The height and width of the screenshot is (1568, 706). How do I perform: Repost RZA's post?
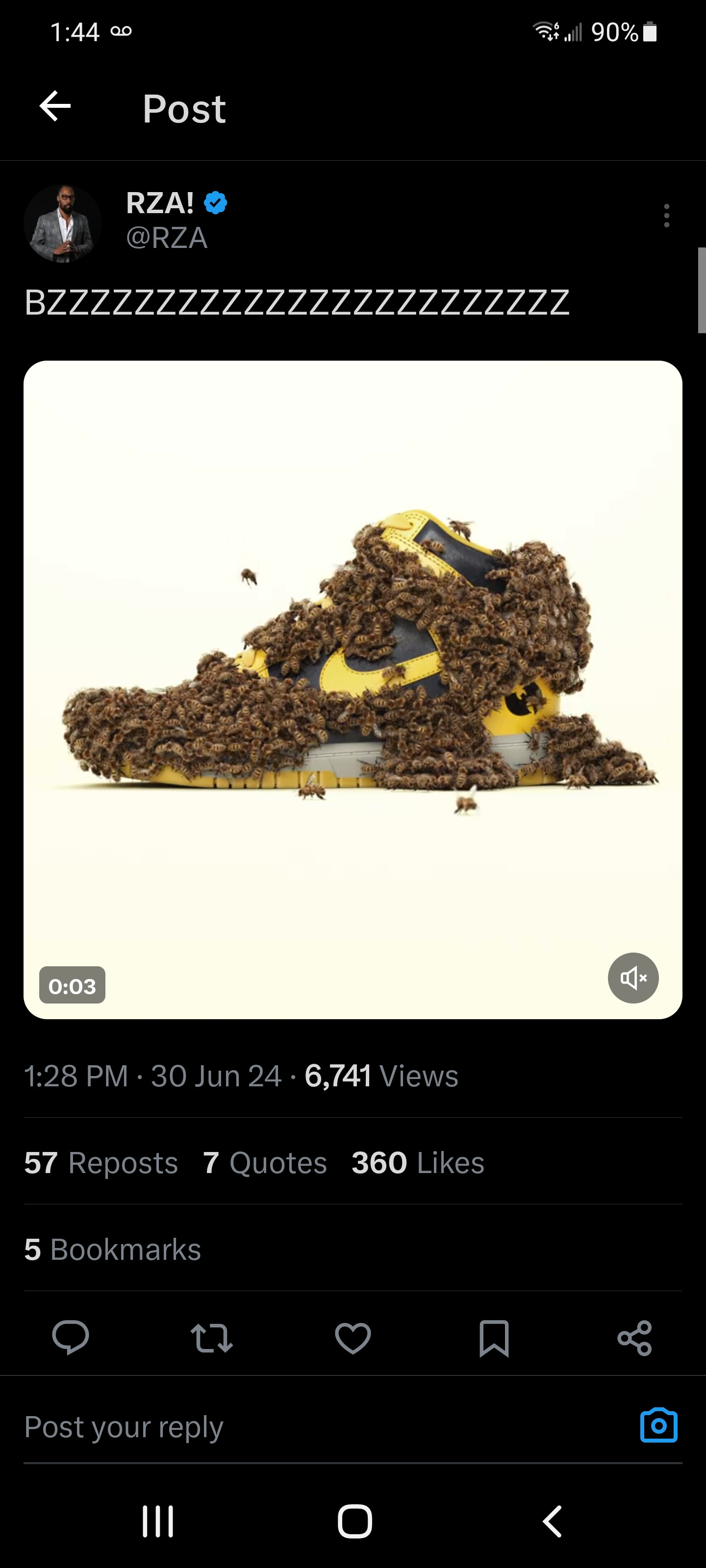[211, 1338]
